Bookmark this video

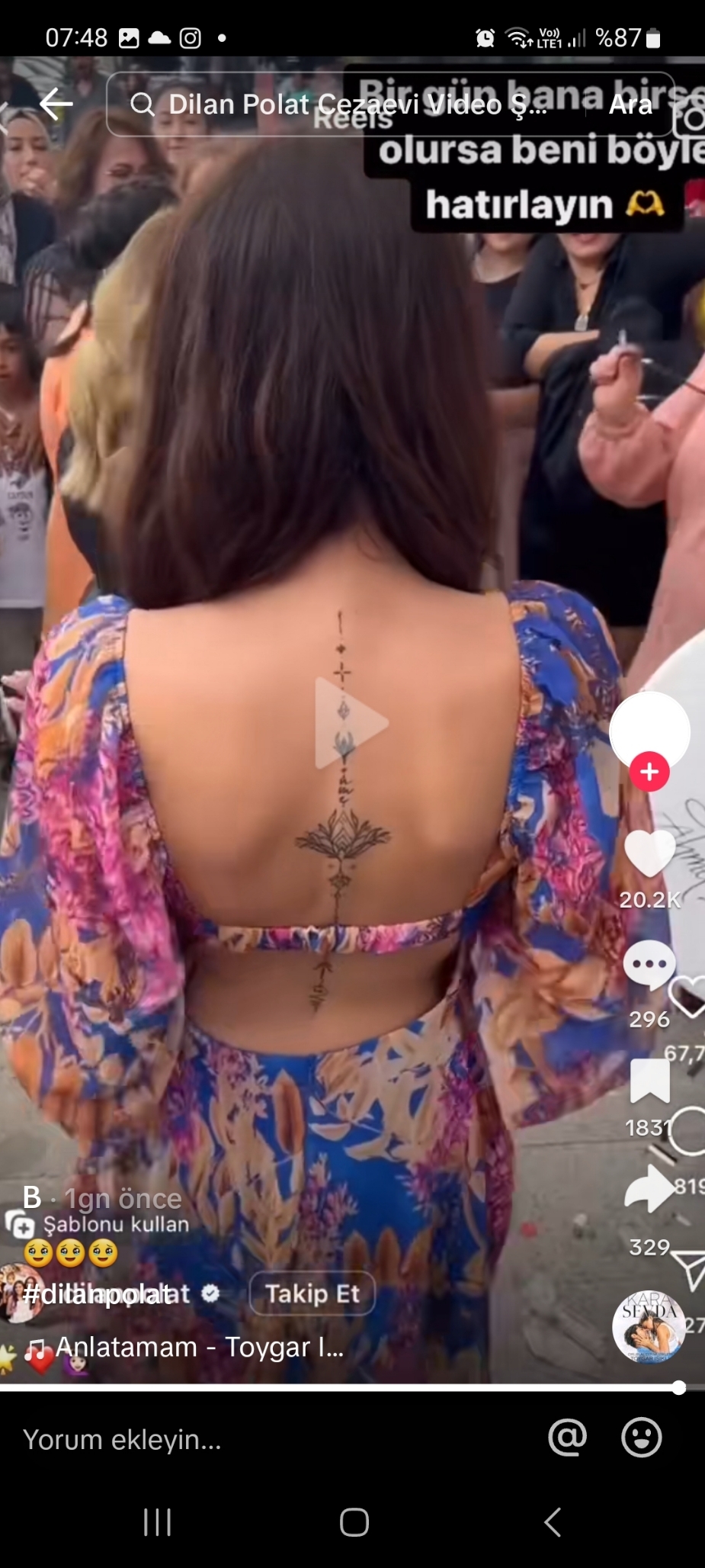[x=649, y=1081]
